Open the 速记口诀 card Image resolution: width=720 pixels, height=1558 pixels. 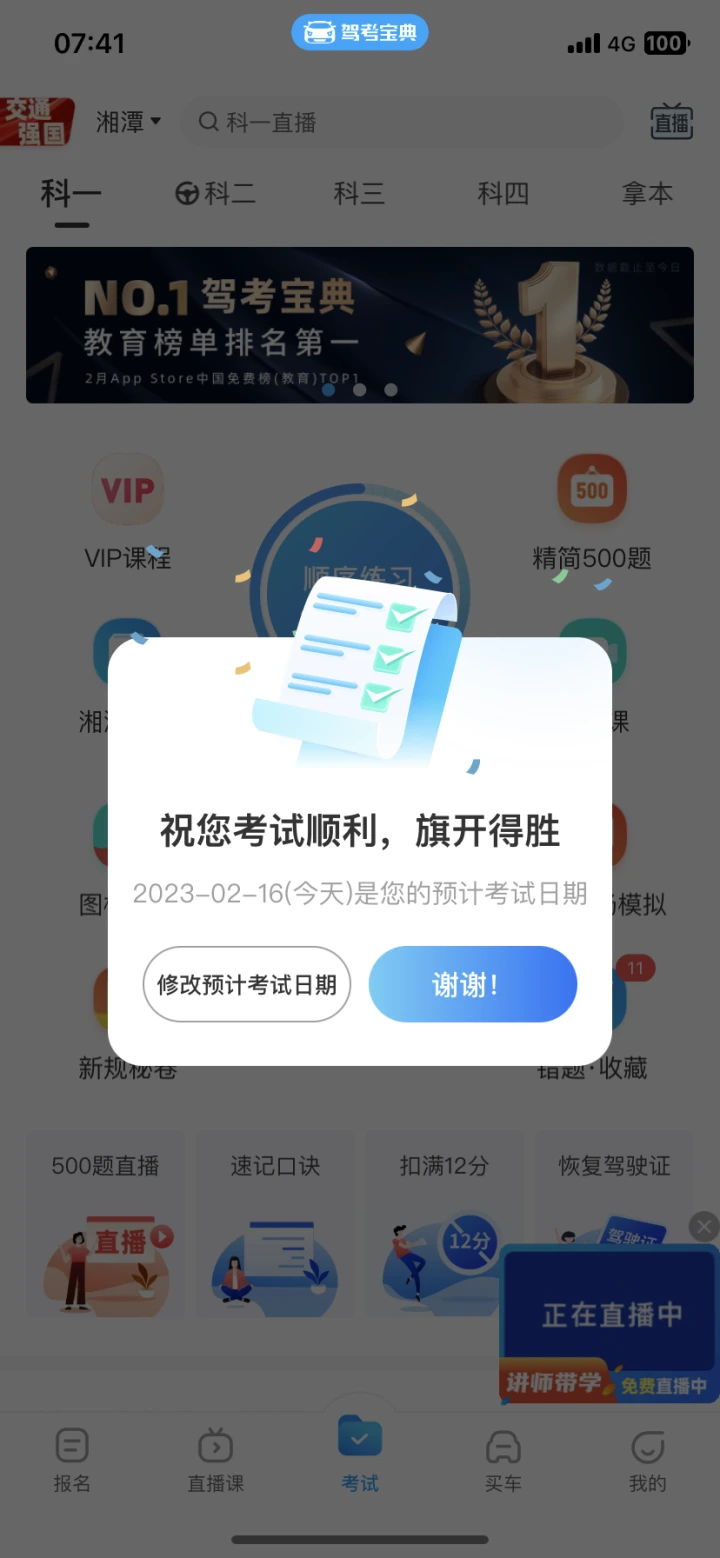click(x=275, y=1224)
